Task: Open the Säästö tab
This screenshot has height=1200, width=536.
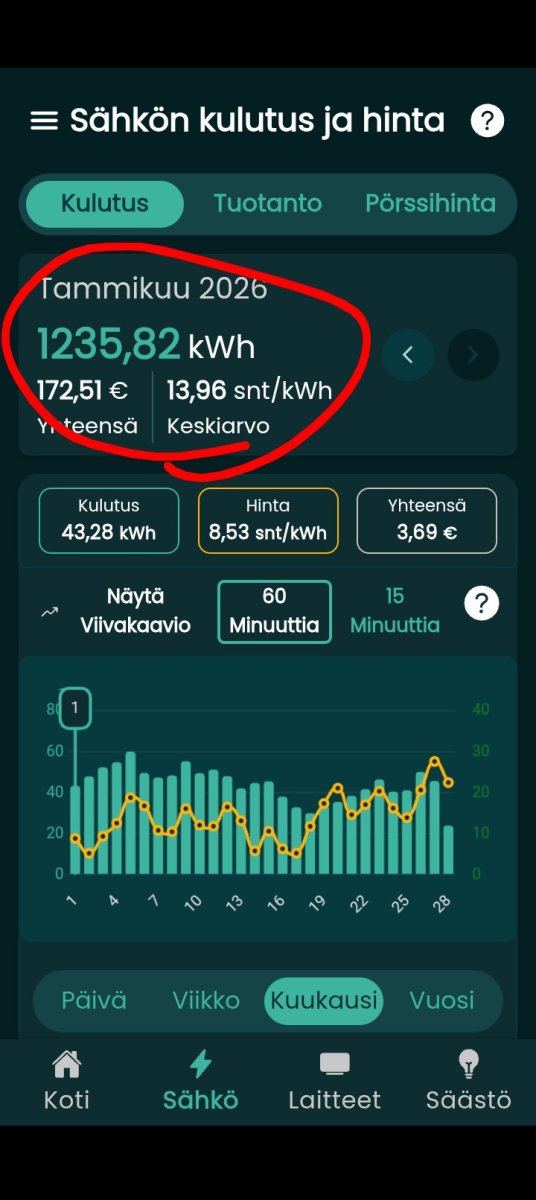Action: pyautogui.click(x=468, y=1081)
